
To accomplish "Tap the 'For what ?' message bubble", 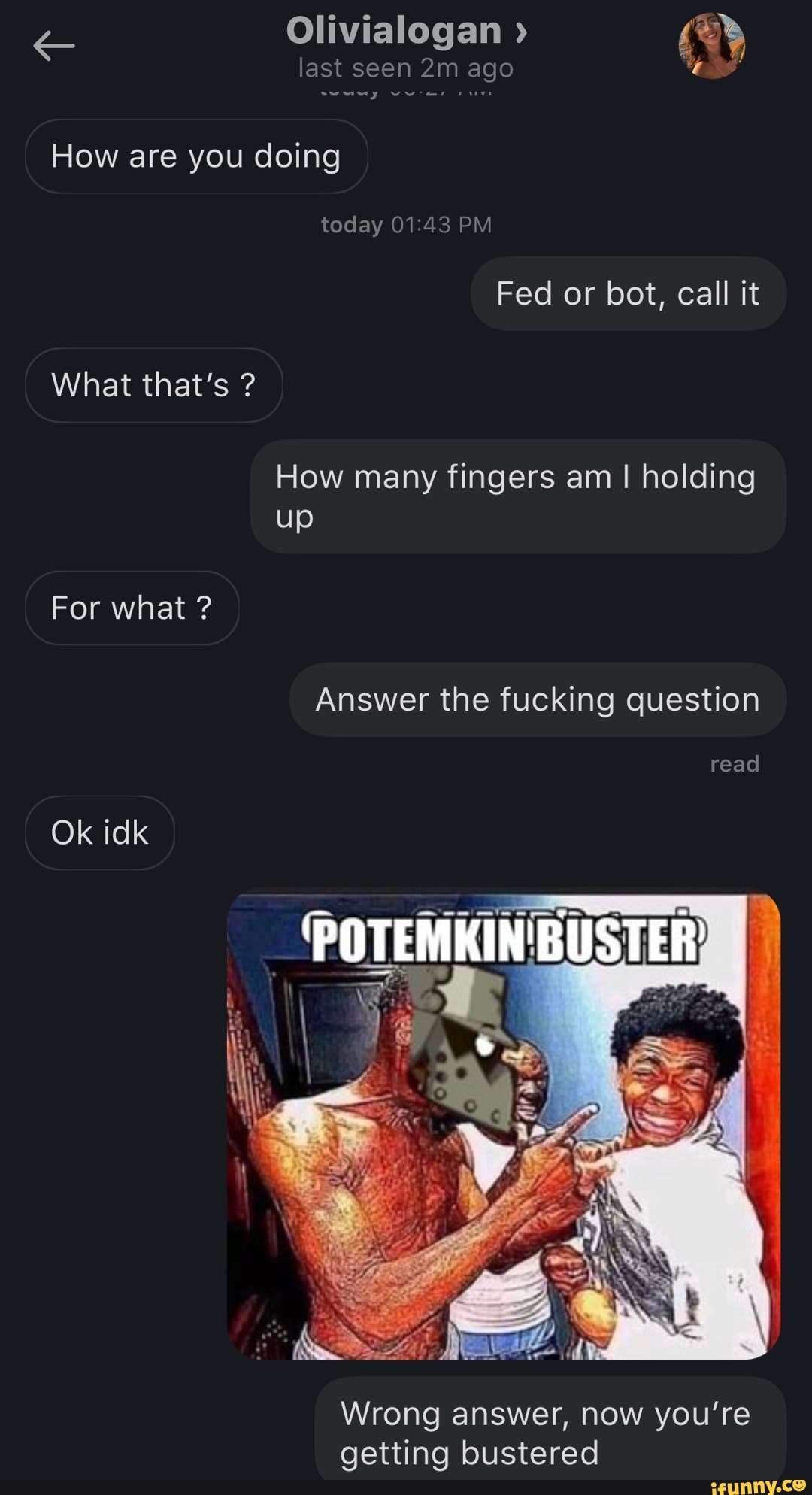I will (132, 607).
